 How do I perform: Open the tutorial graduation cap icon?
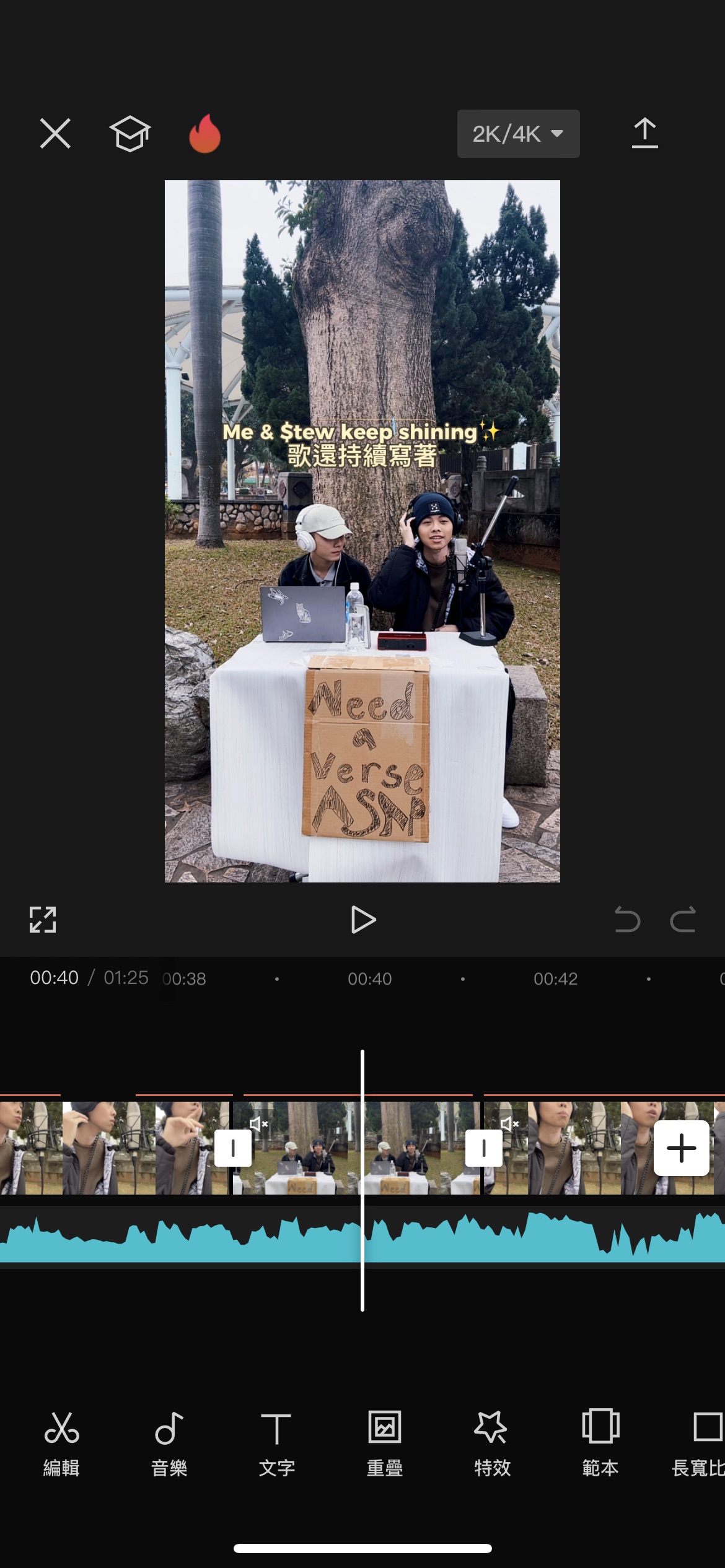(x=130, y=133)
